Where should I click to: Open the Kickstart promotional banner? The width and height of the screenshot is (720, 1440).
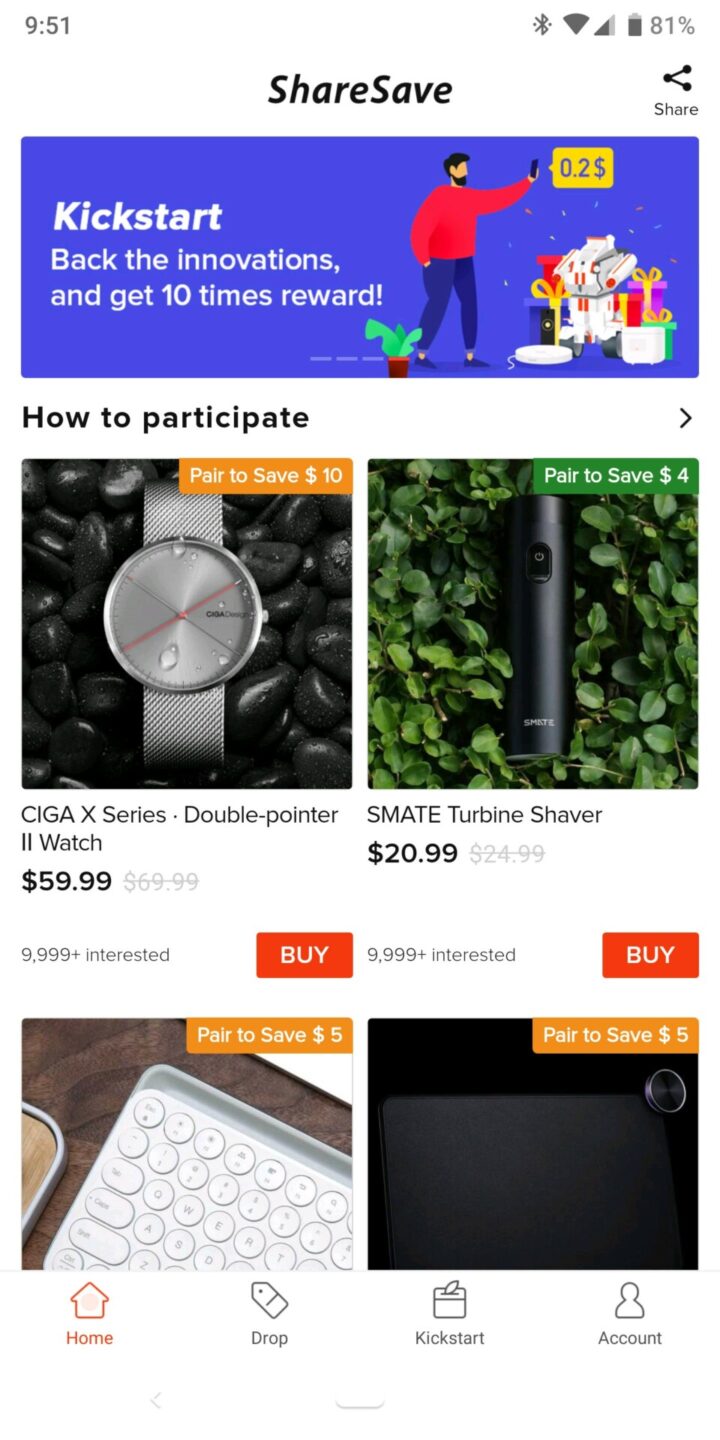tap(360, 257)
